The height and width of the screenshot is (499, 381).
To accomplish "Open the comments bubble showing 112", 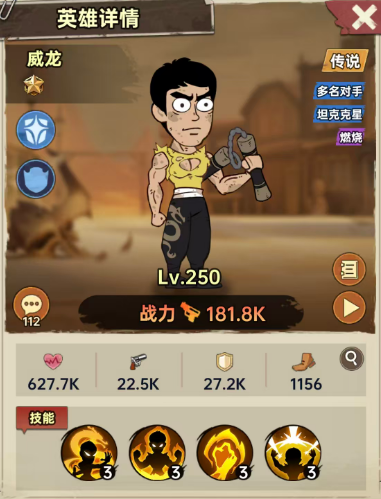I will 31,306.
